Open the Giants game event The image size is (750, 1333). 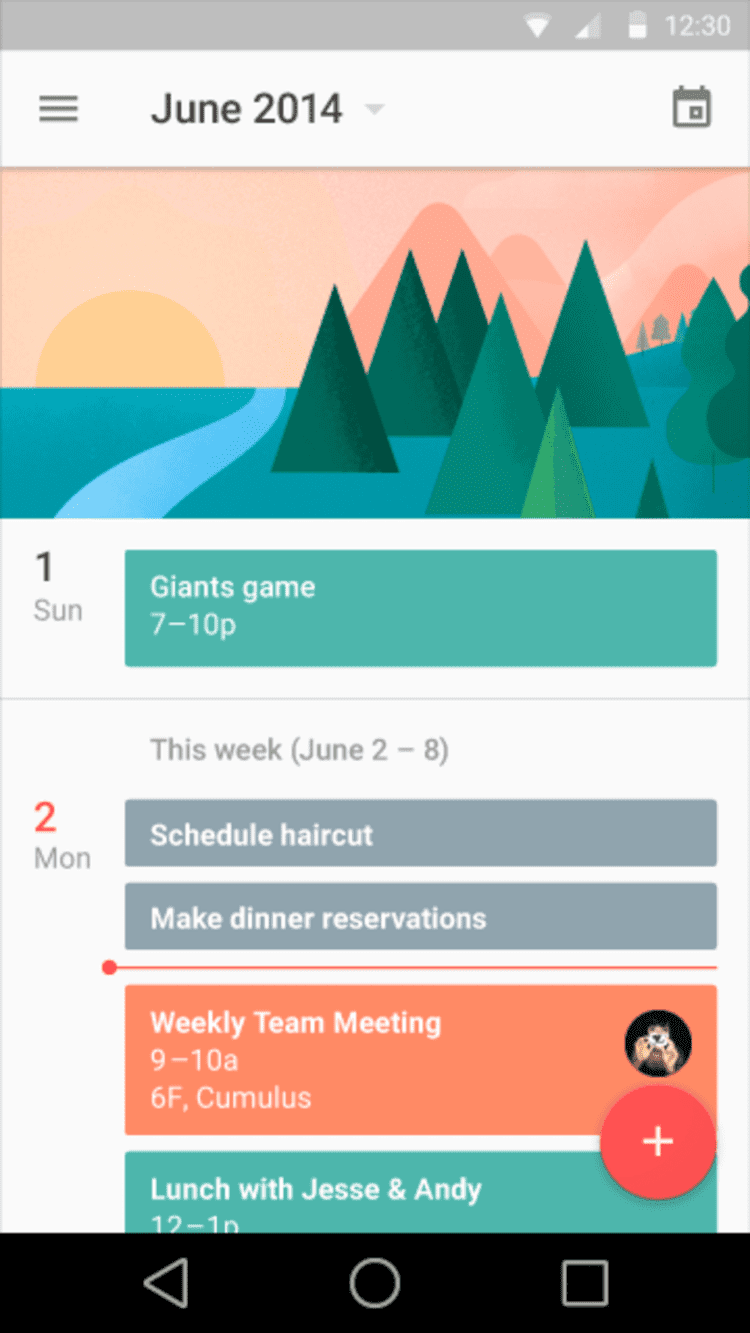420,607
